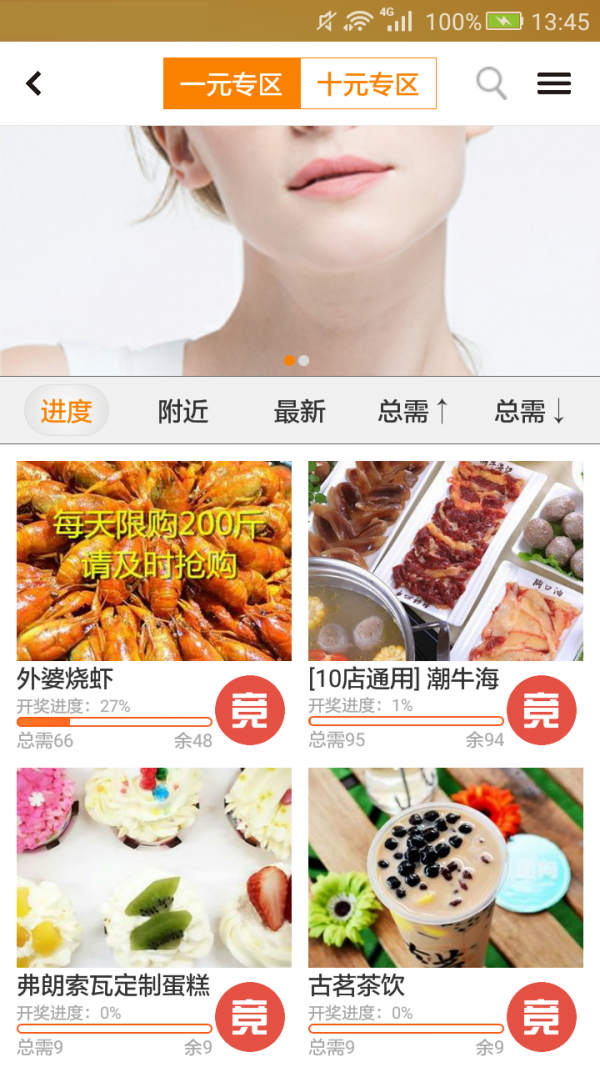This screenshot has height=1067, width=600.
Task: Open the 古茗茶饮 product card
Action: coord(446,867)
